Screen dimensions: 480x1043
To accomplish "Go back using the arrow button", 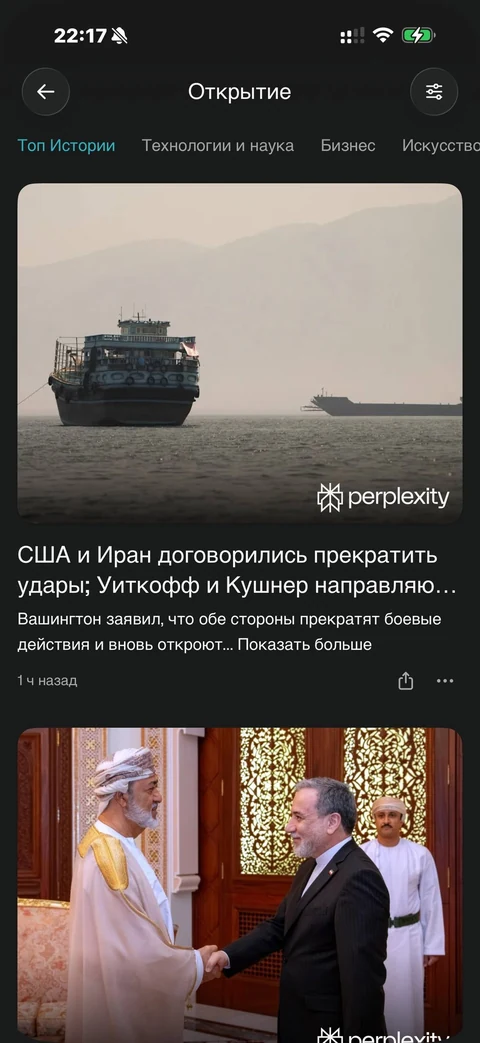I will (x=46, y=92).
